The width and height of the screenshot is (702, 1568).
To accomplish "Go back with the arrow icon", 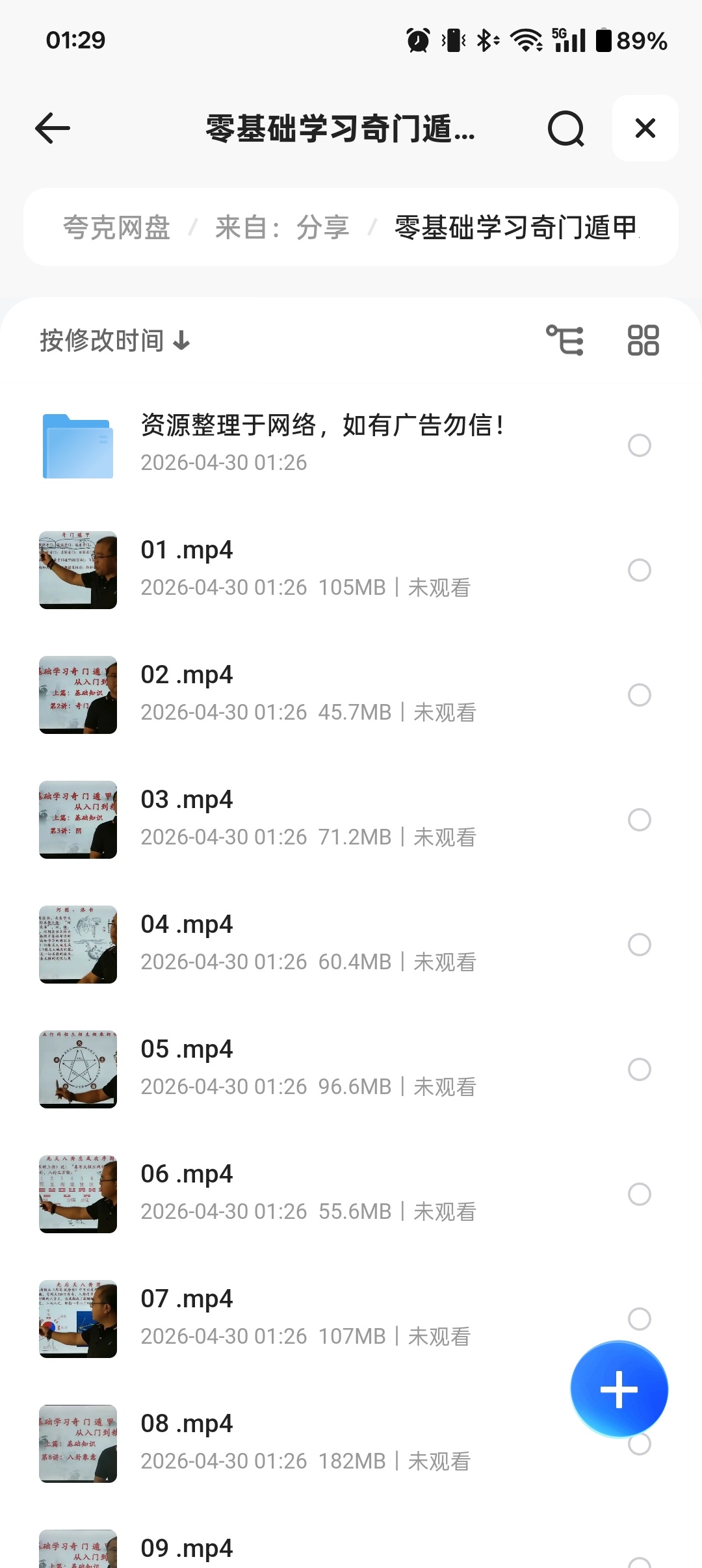I will tap(53, 128).
